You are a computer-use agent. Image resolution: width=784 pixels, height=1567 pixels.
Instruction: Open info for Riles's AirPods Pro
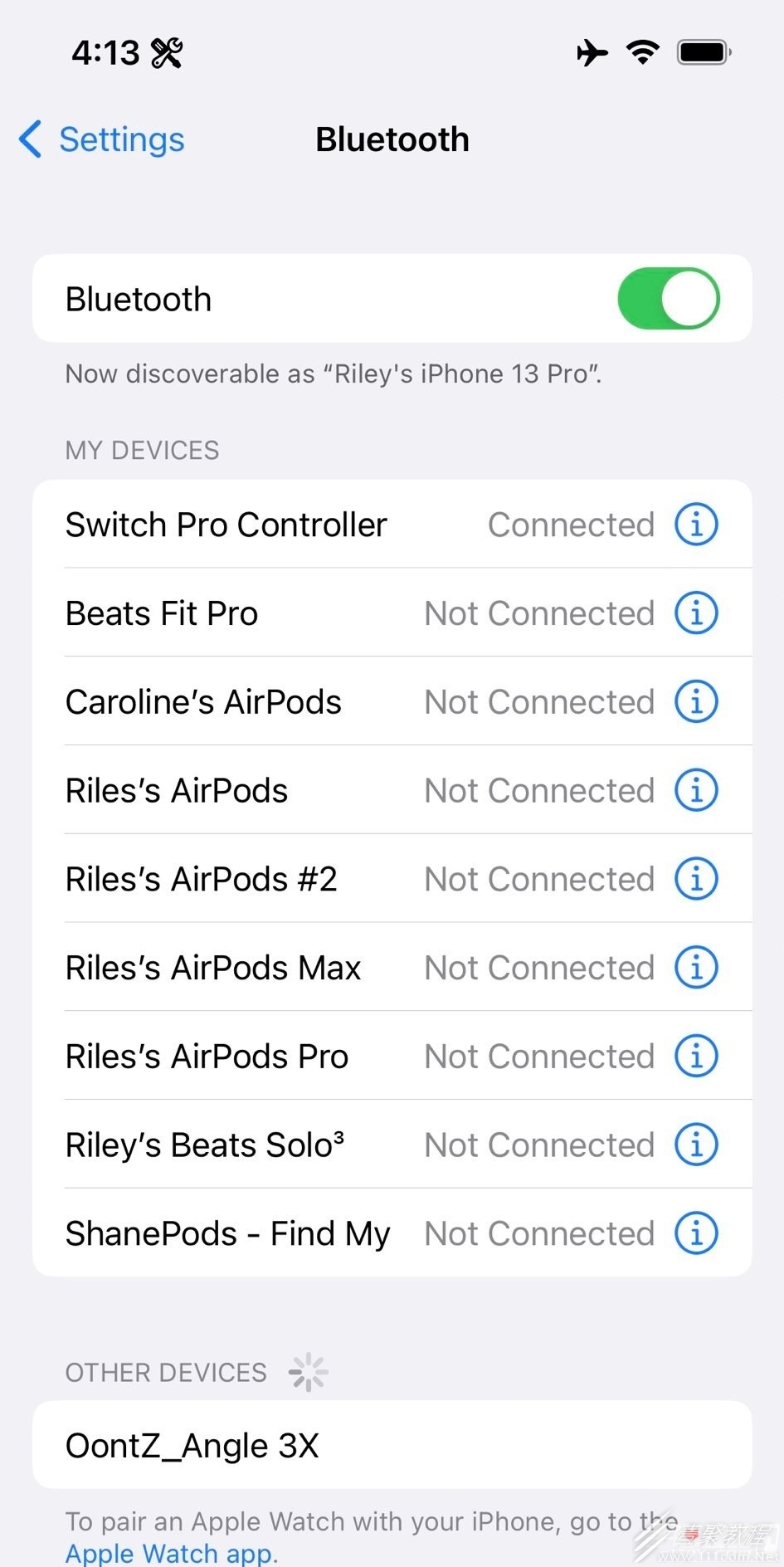tap(696, 1056)
